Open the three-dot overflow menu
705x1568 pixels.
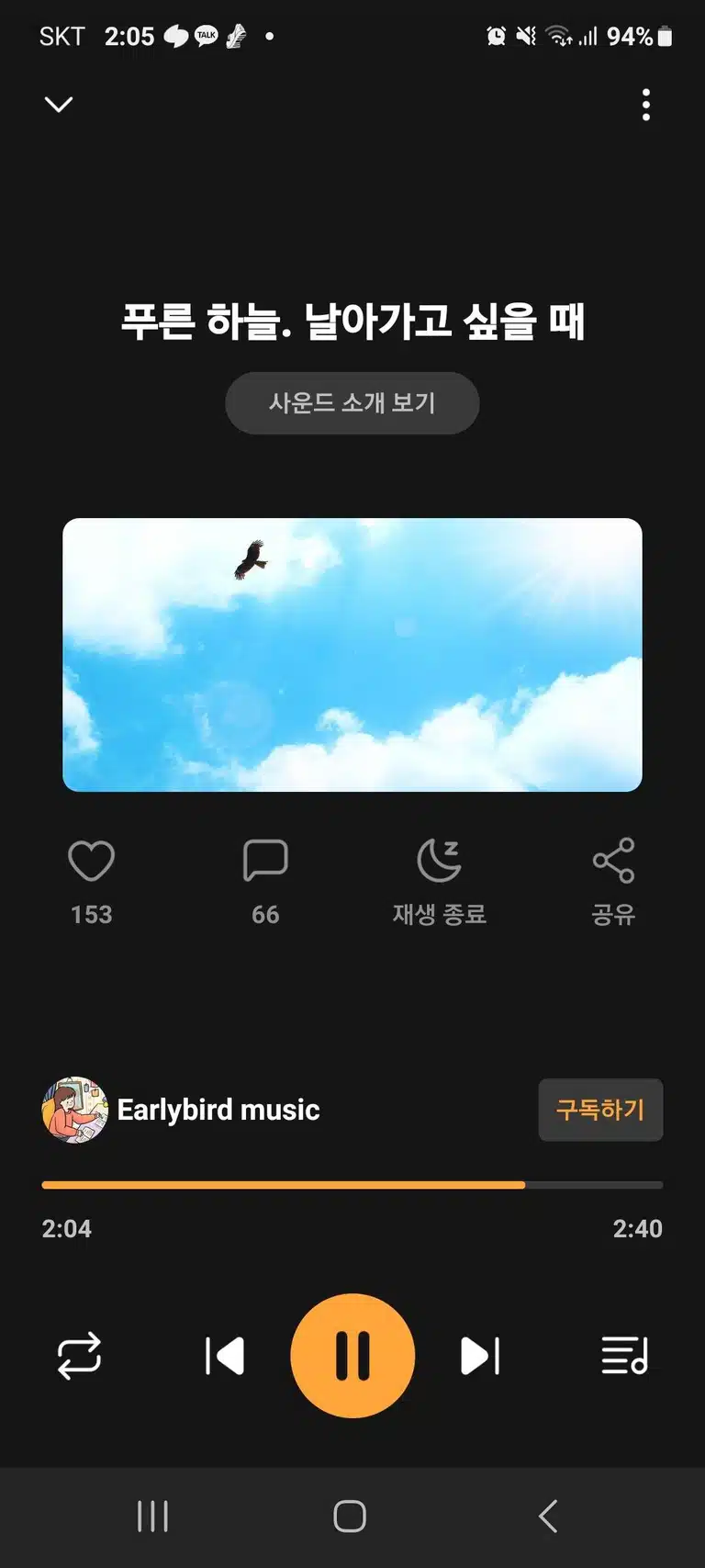pyautogui.click(x=646, y=105)
